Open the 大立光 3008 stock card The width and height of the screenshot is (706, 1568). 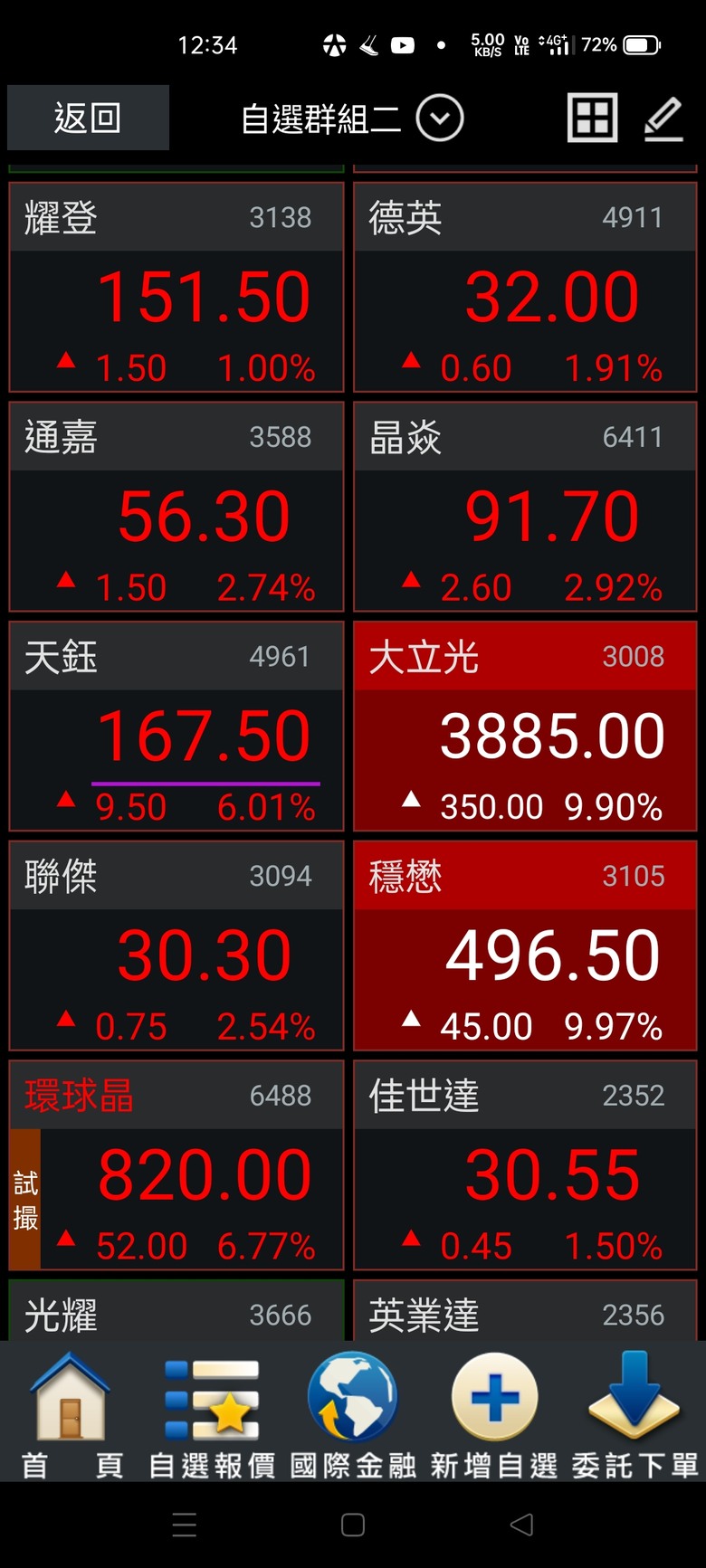[x=525, y=726]
